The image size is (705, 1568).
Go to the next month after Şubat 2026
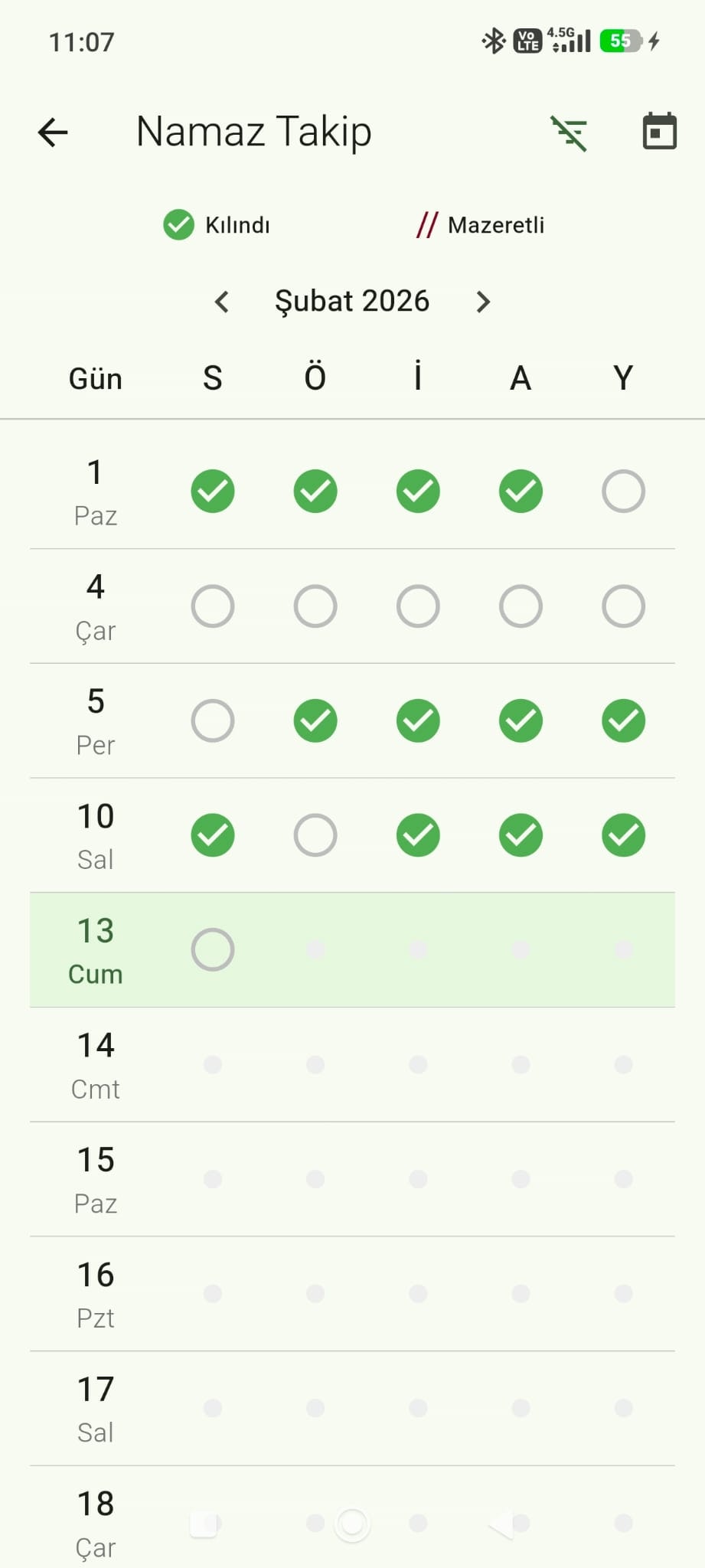coord(482,302)
